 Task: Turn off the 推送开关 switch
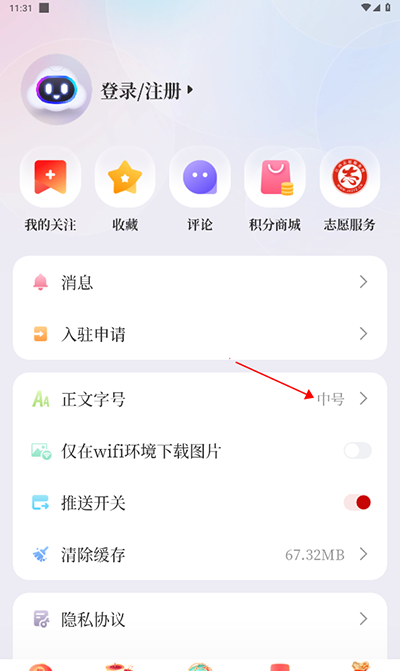coord(358,502)
